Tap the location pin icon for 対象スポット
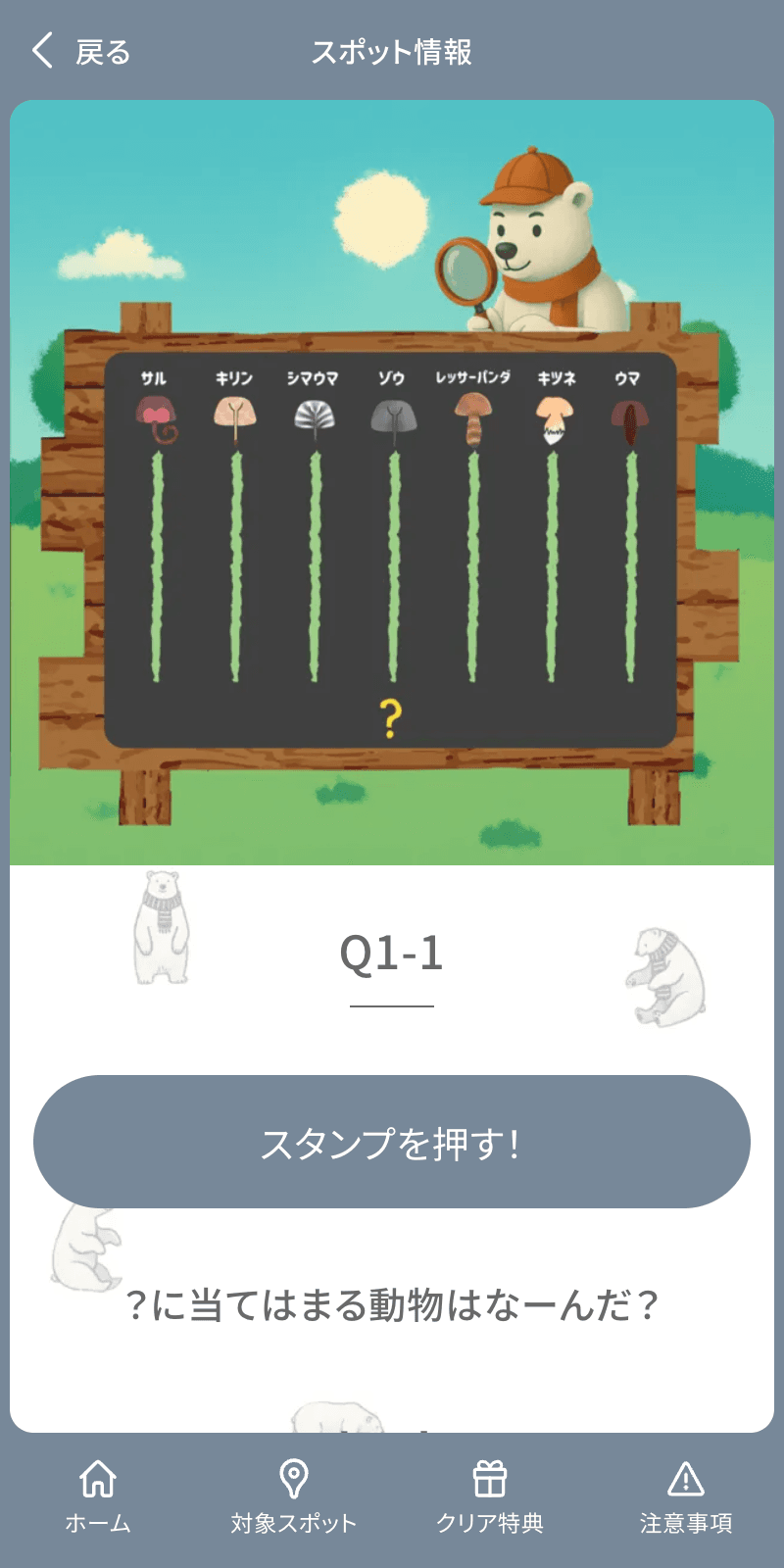The width and height of the screenshot is (784, 1568). point(294,1478)
